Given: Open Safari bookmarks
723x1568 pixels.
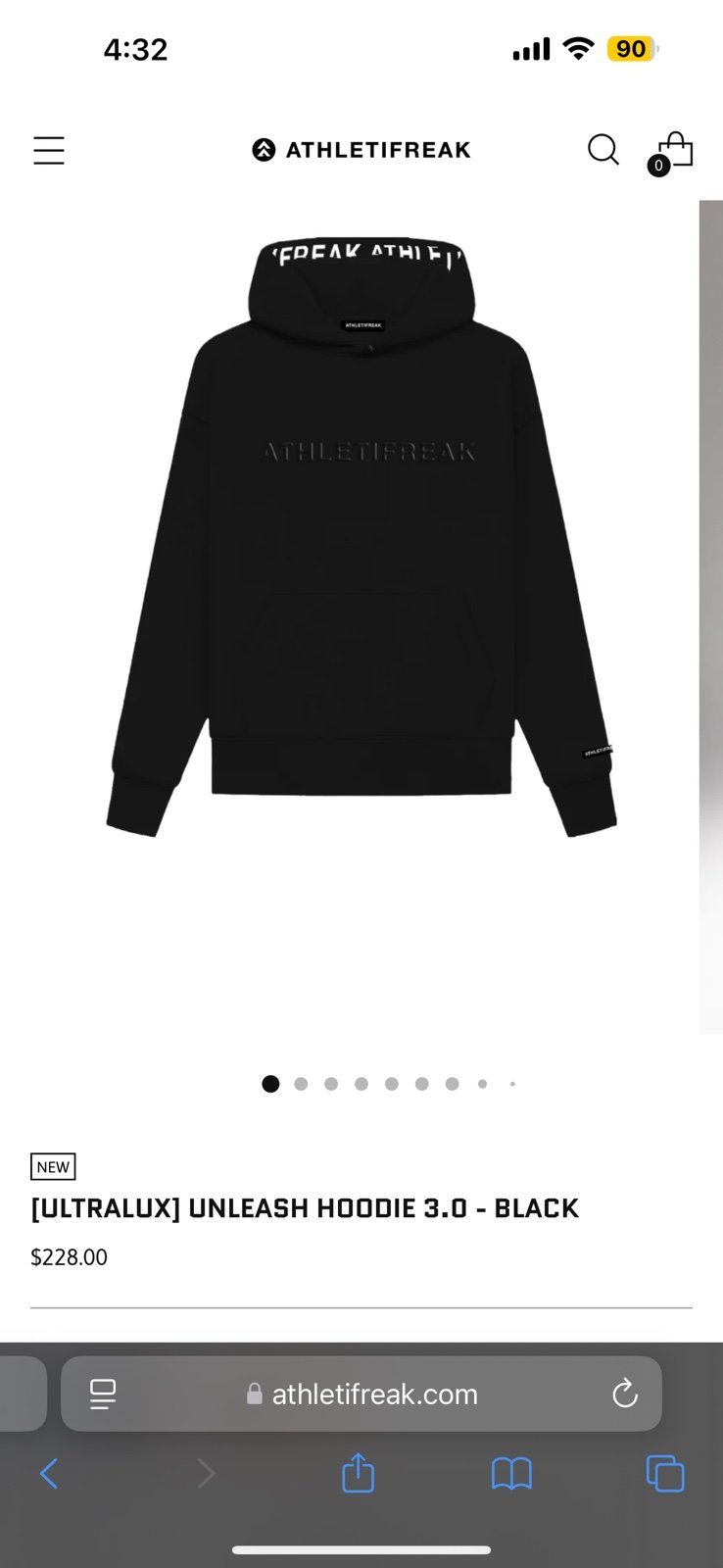Looking at the screenshot, I should pos(511,1473).
